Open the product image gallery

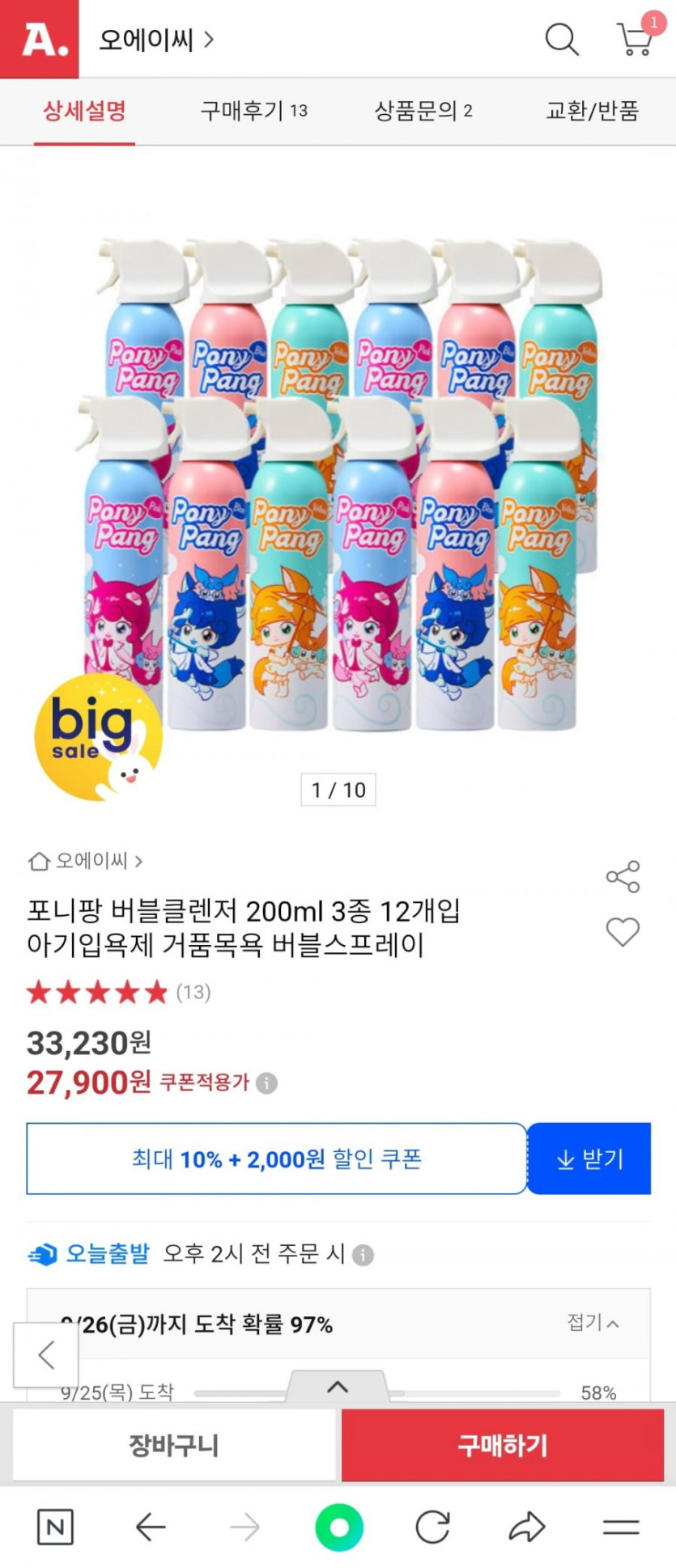coord(338,485)
